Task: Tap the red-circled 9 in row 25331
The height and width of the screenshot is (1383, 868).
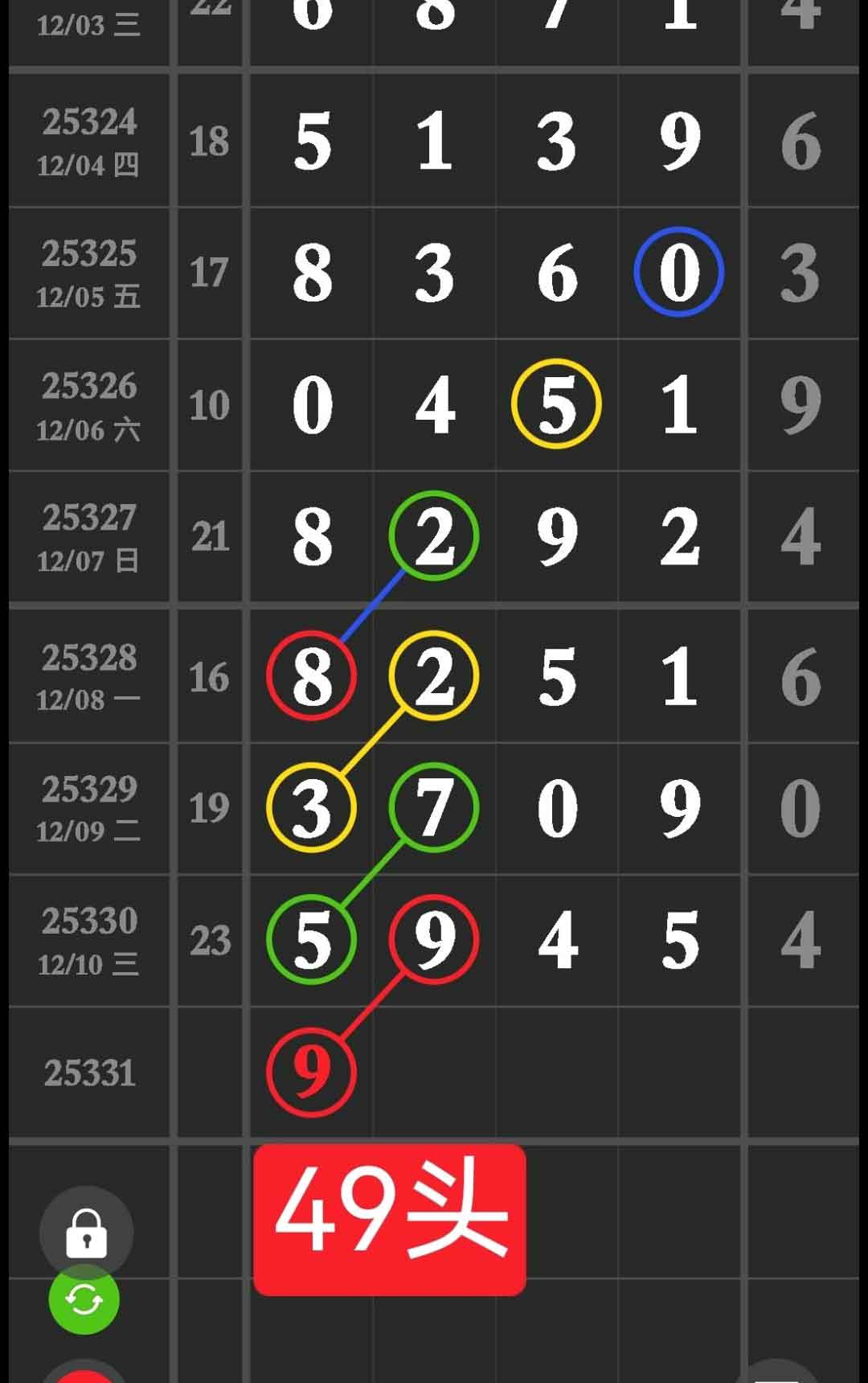Action: (x=311, y=1073)
